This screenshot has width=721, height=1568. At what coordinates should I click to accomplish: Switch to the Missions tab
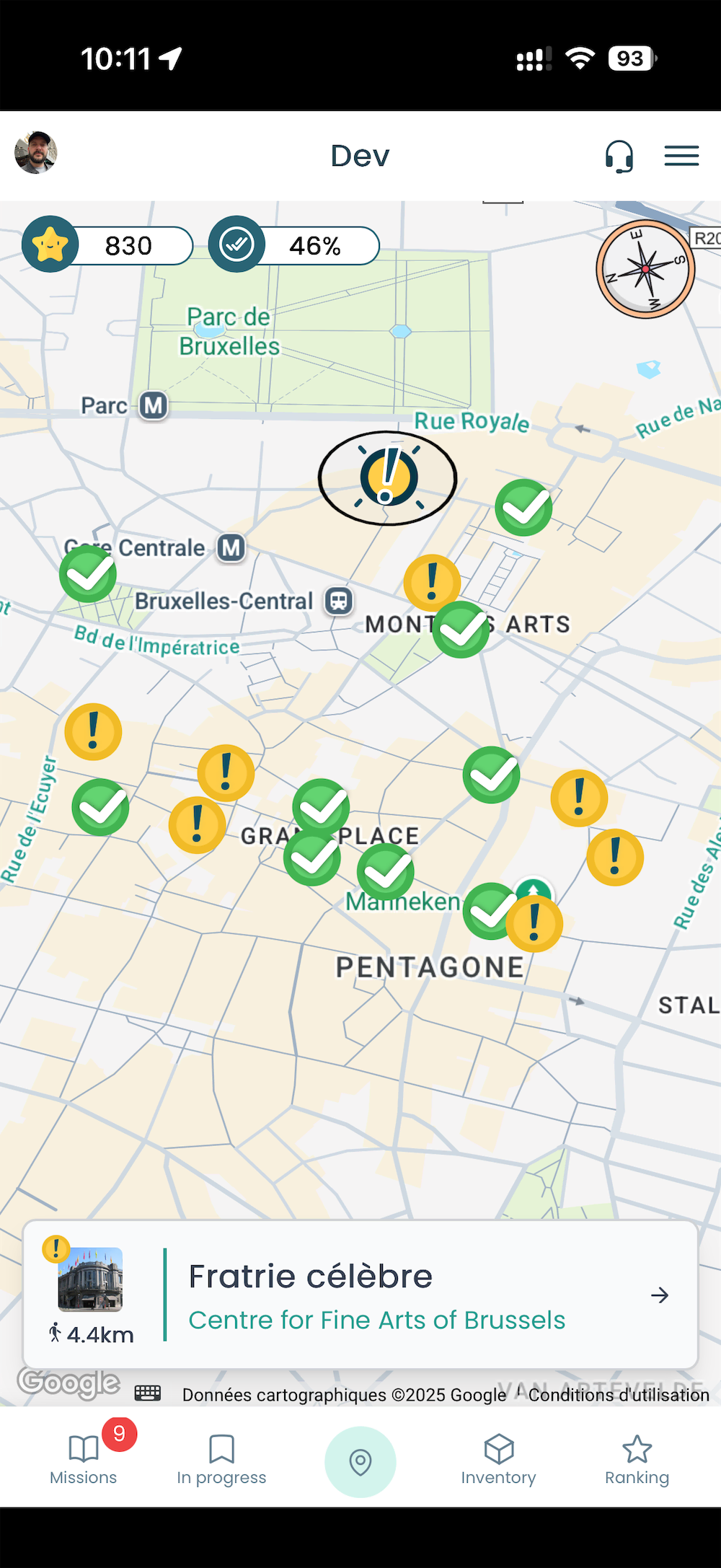[84, 1458]
